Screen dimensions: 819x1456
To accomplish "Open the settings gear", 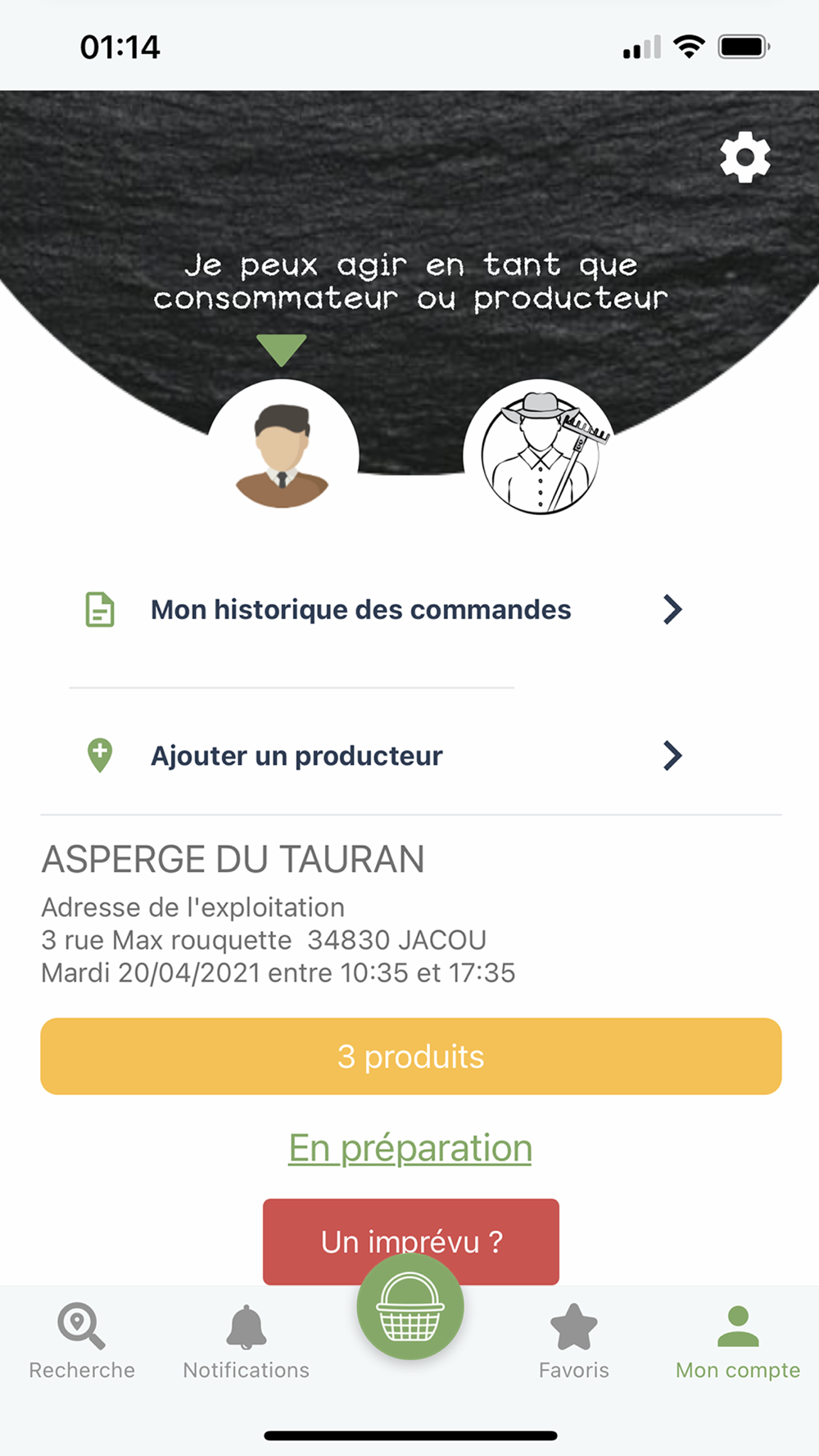I will (x=744, y=157).
